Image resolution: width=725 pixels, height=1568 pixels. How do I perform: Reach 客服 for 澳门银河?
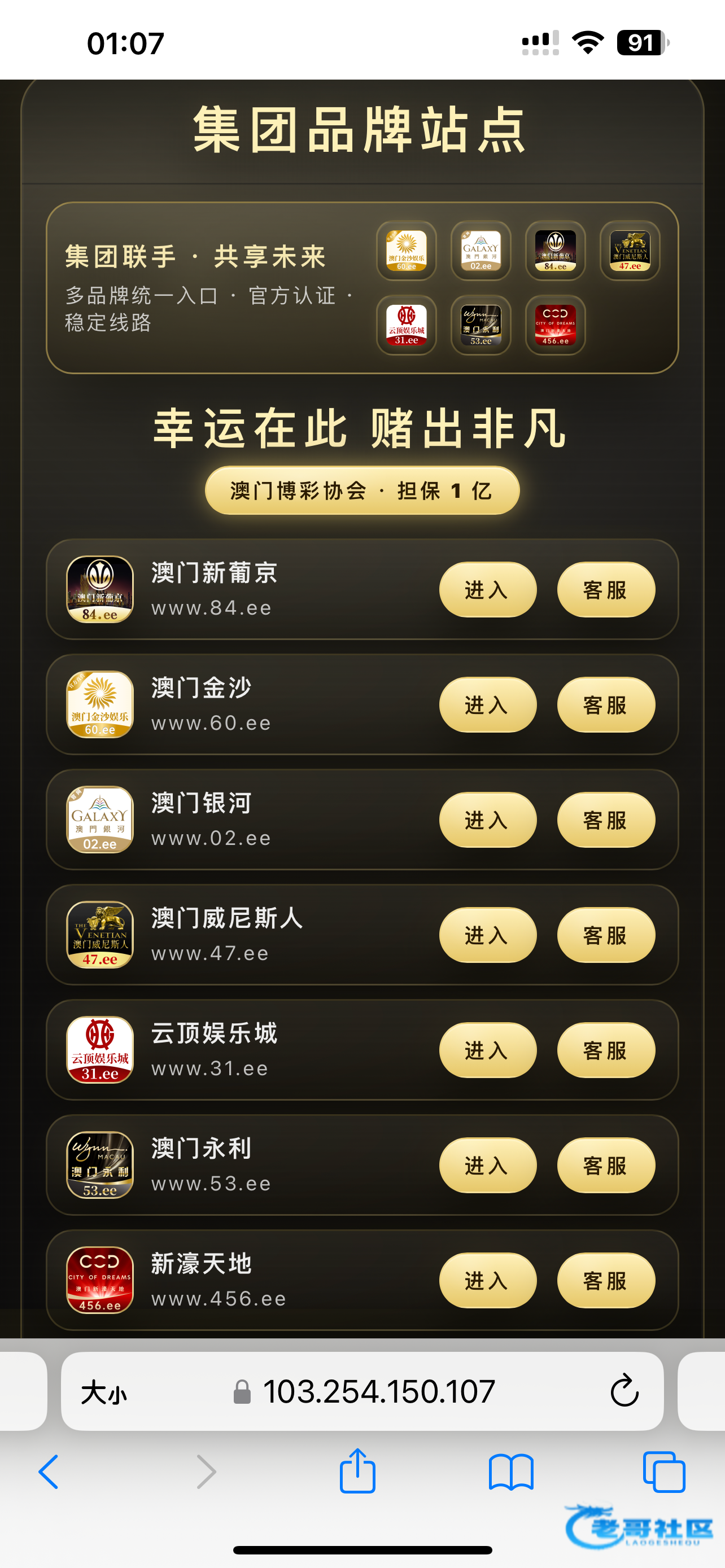[606, 820]
